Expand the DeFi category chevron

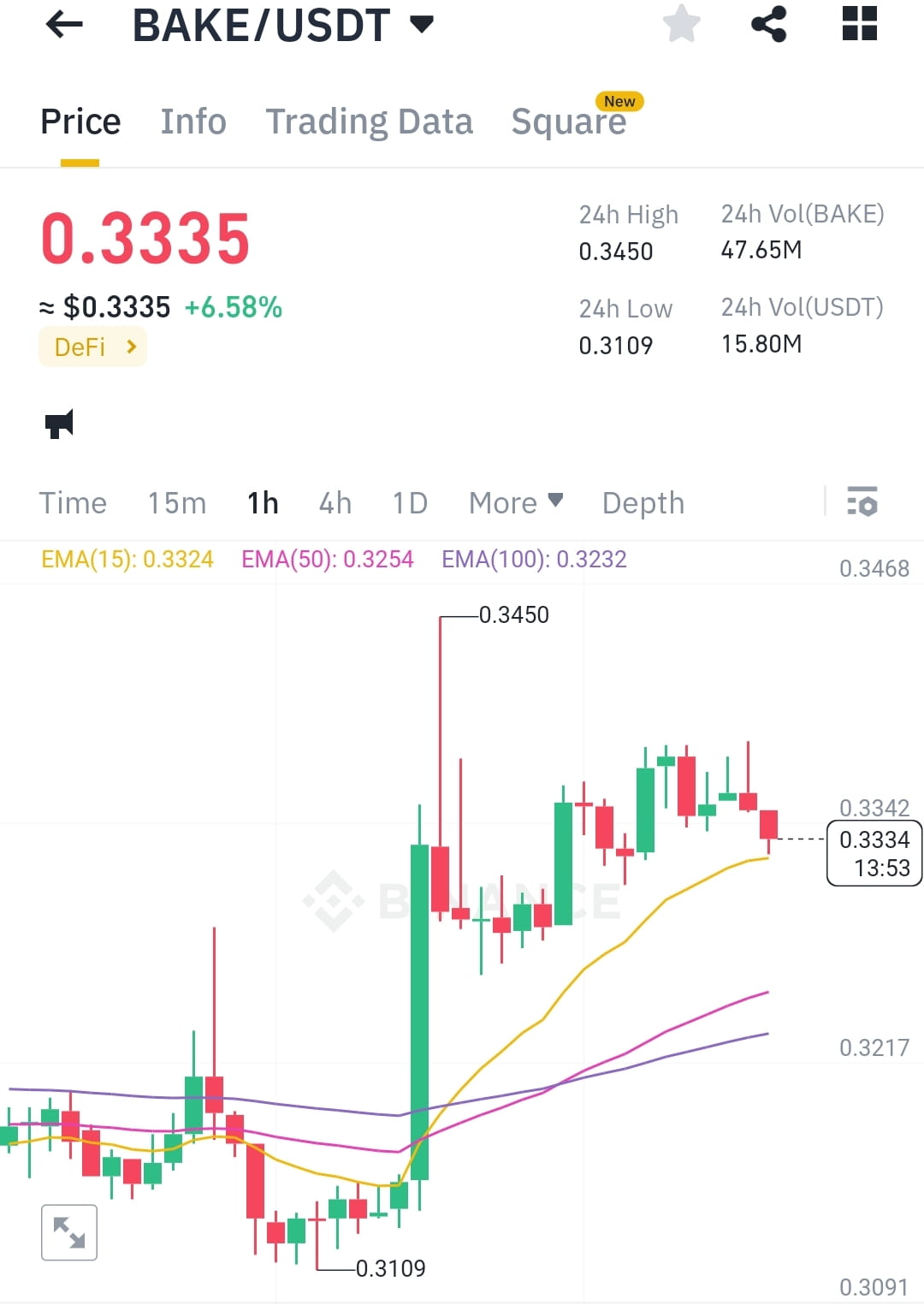point(131,347)
